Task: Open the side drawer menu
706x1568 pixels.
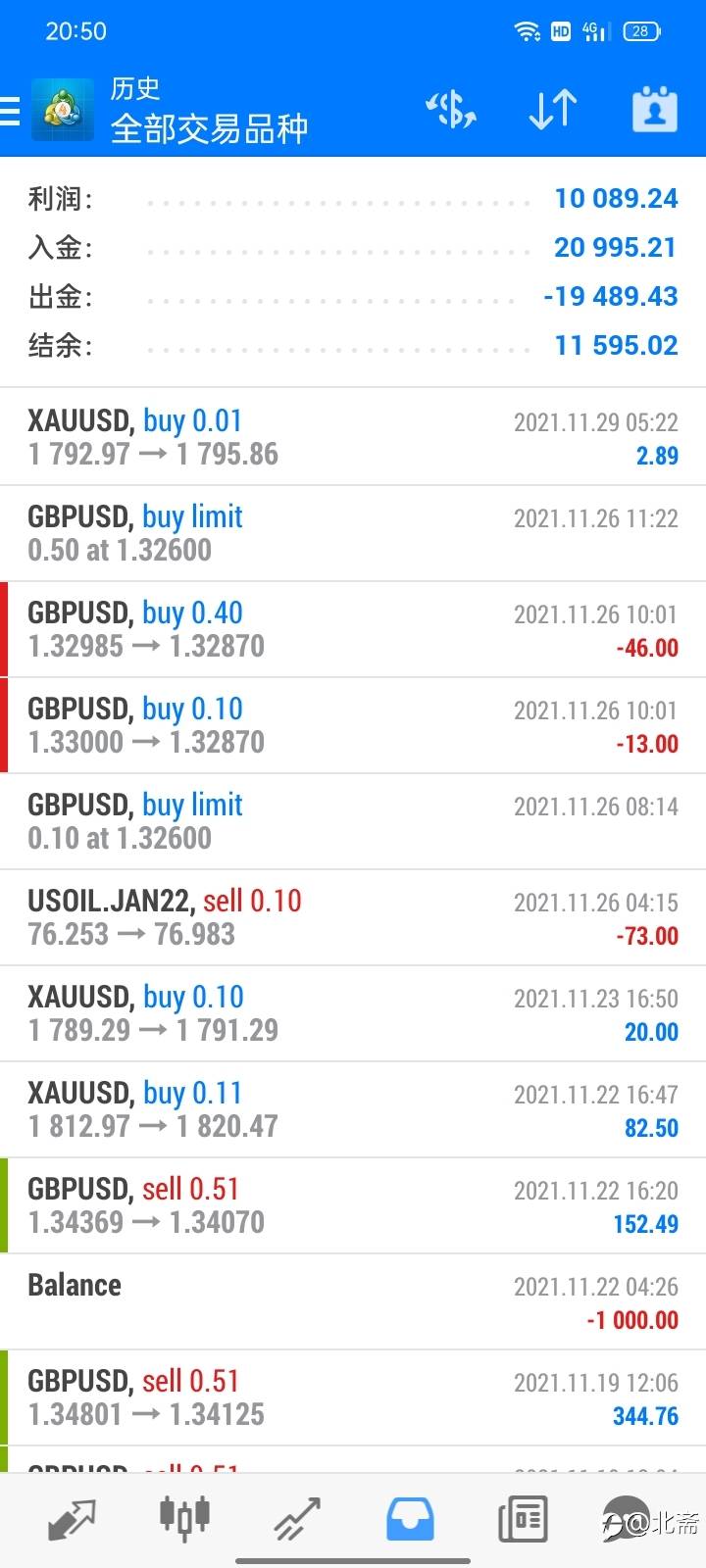Action: click(x=10, y=111)
